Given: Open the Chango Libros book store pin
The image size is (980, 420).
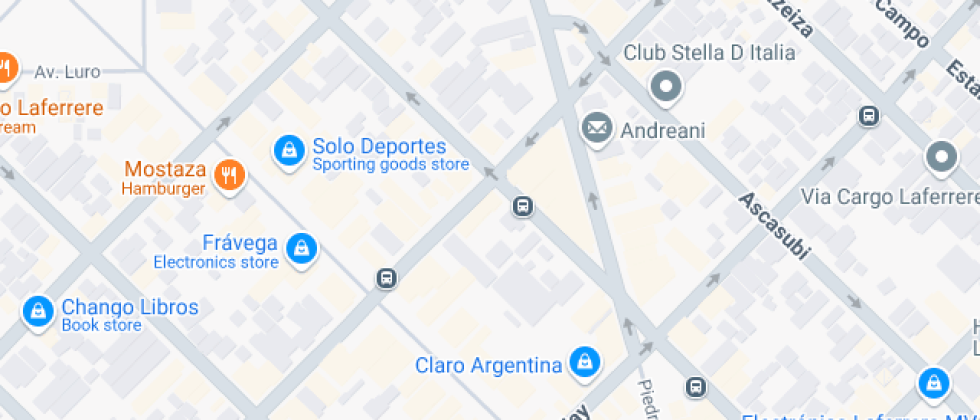Looking at the screenshot, I should click(x=38, y=312).
